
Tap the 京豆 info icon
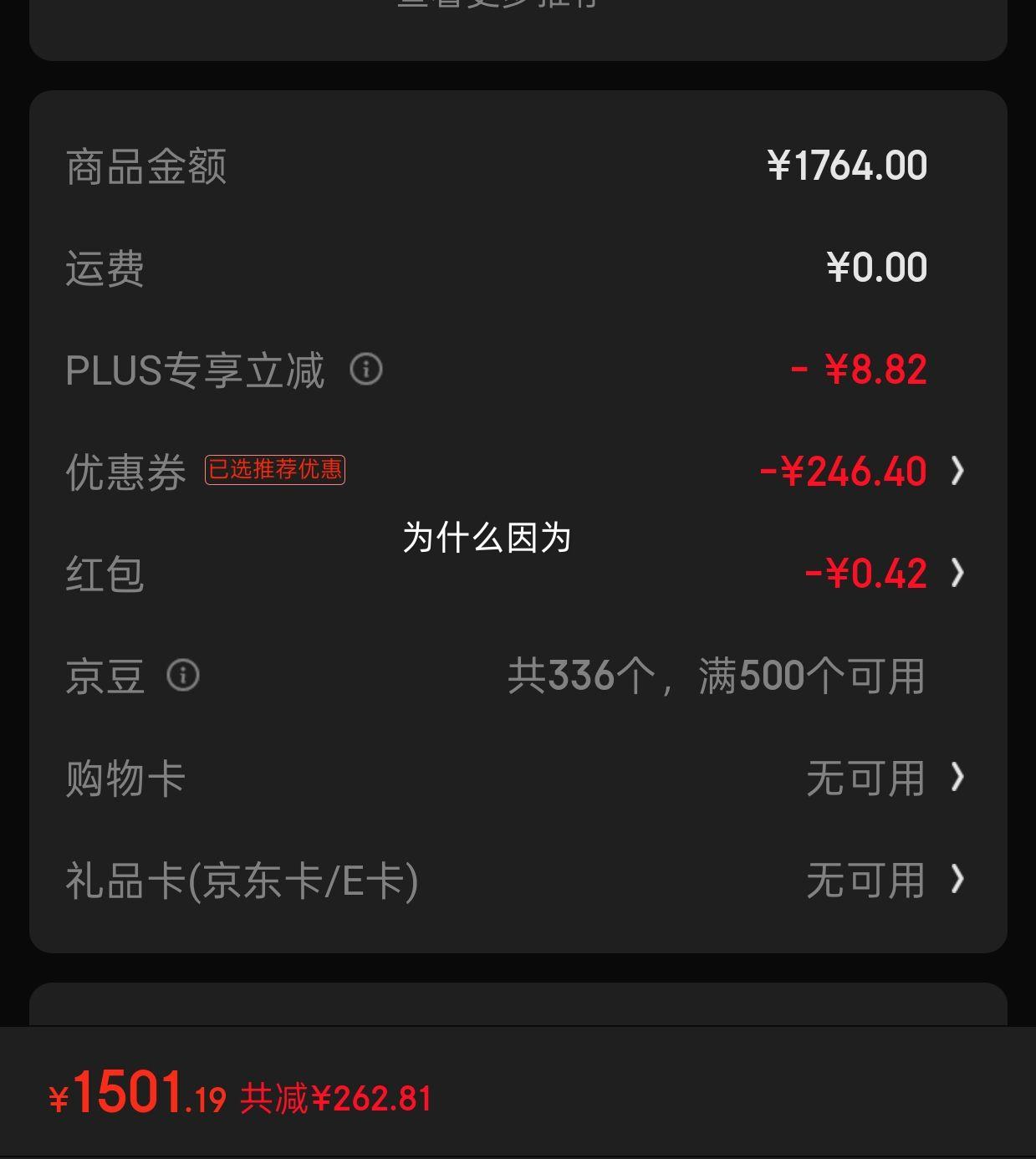[x=183, y=675]
